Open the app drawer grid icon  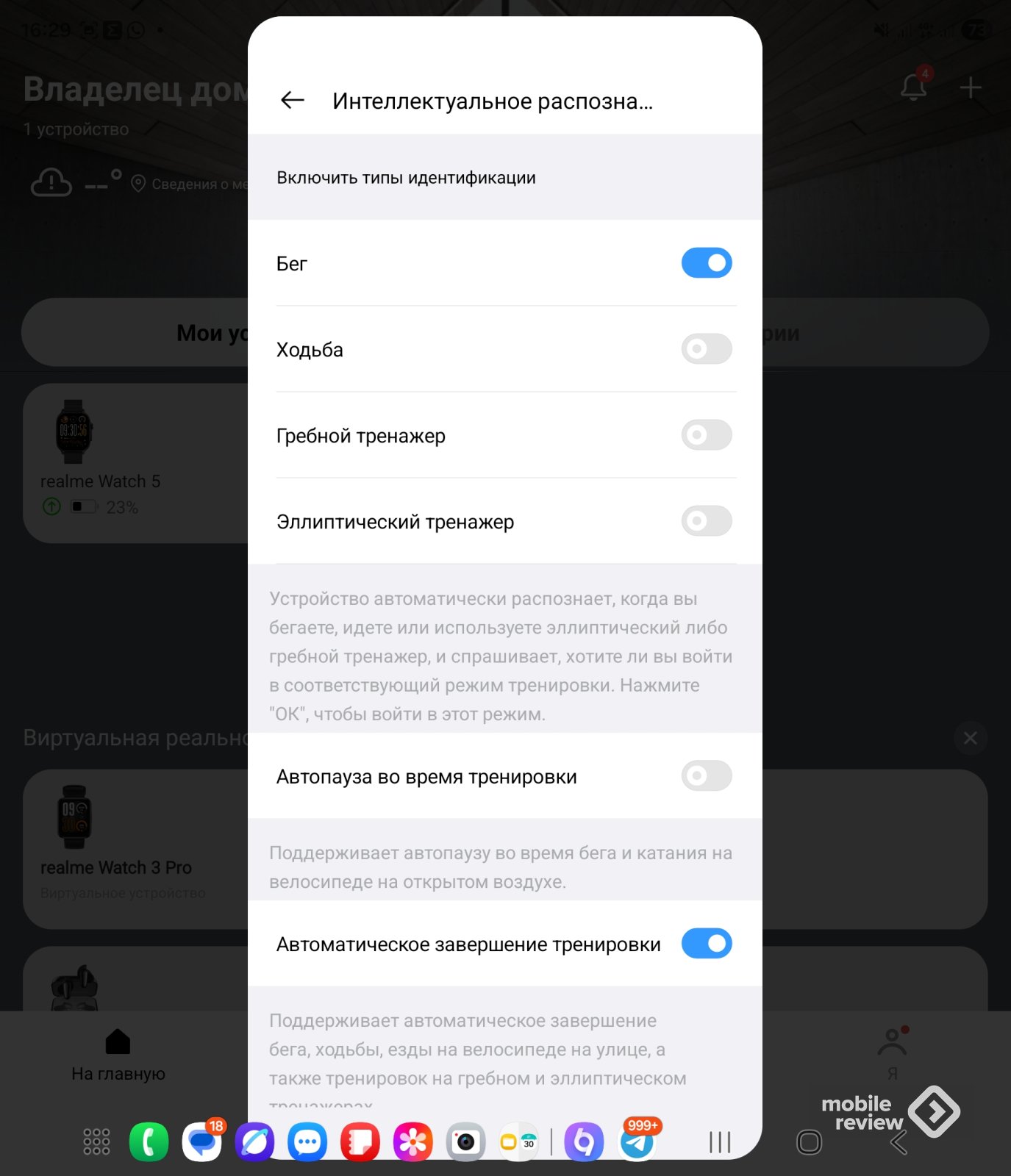[96, 1142]
